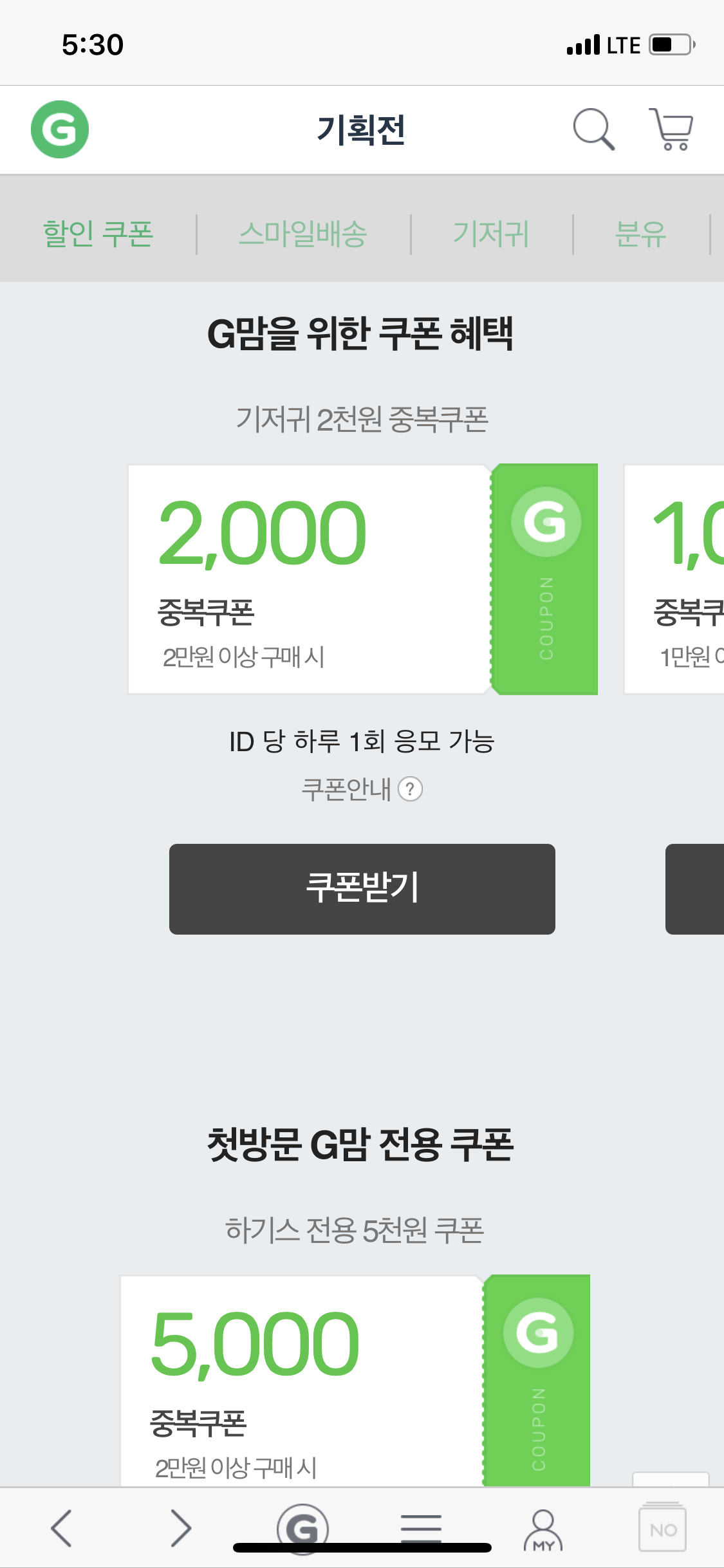Open the shopping cart
This screenshot has height=1568, width=724.
(671, 129)
